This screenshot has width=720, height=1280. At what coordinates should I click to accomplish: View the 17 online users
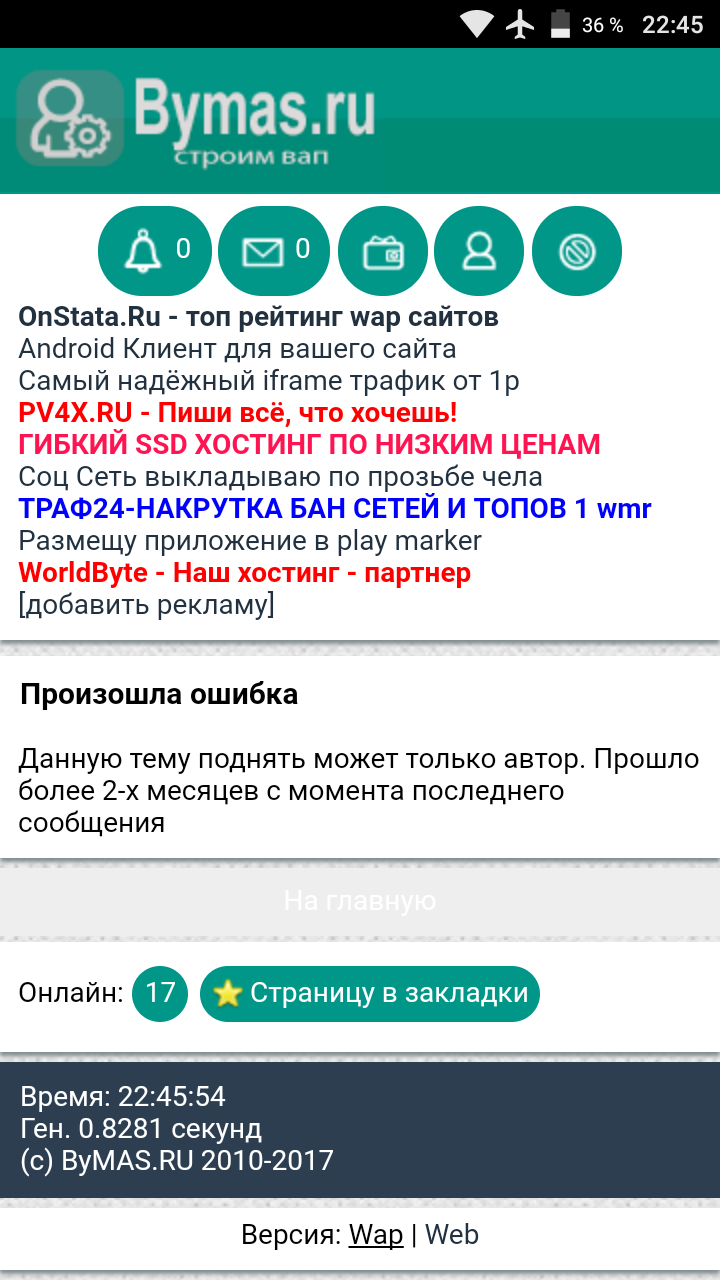160,993
